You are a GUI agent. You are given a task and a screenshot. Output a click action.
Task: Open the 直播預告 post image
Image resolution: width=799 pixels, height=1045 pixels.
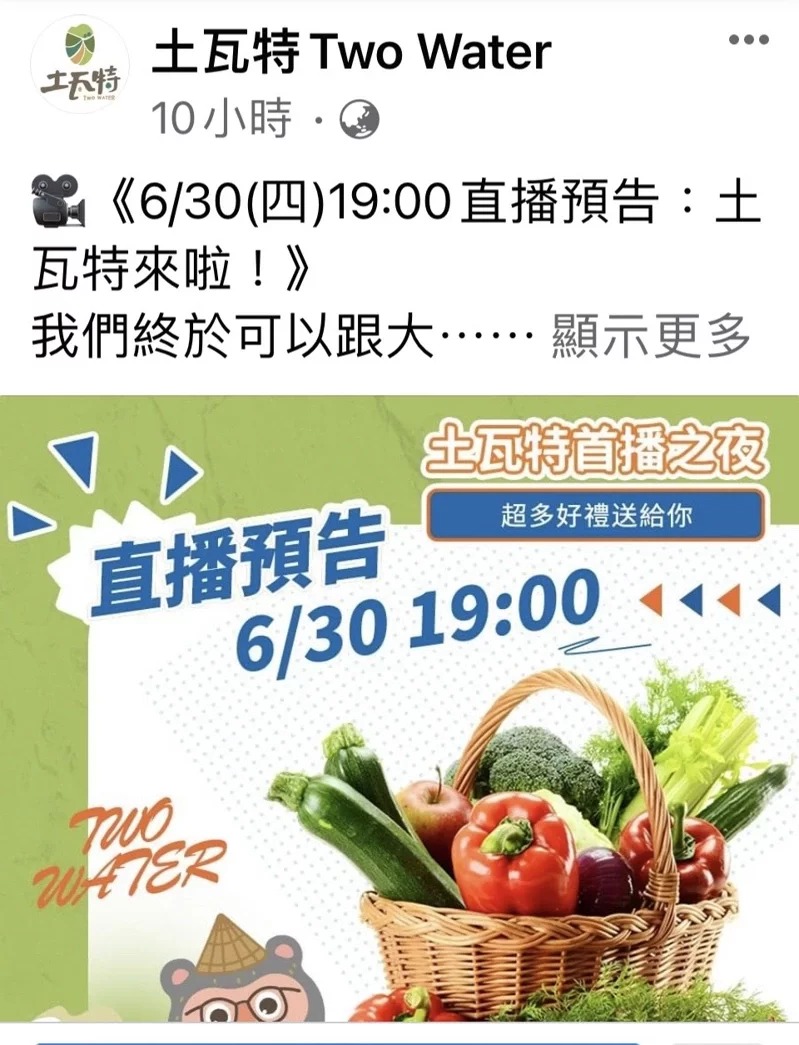(x=400, y=700)
